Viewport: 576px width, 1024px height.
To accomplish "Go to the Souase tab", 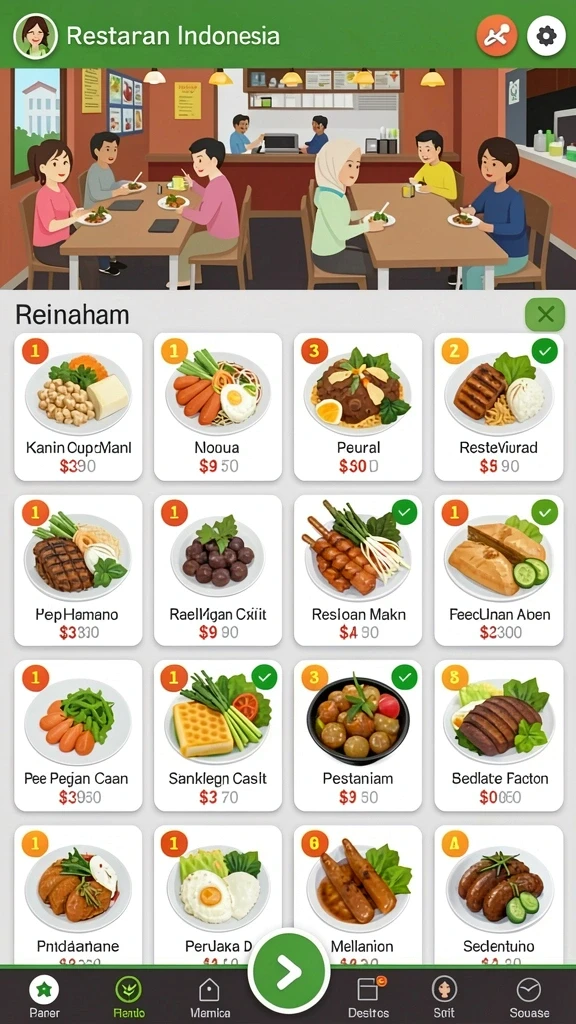I will [529, 997].
